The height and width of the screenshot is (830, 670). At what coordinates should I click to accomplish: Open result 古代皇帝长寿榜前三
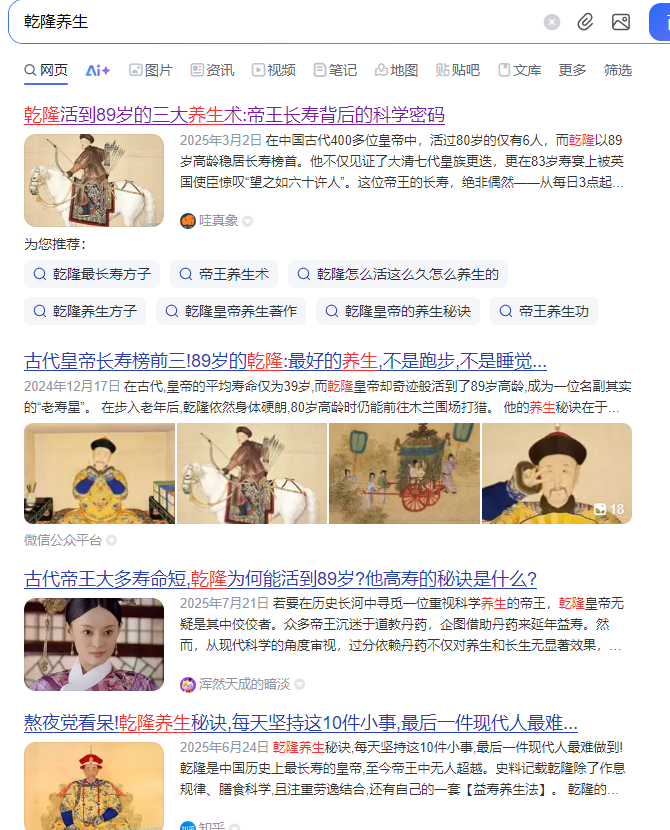[285, 361]
